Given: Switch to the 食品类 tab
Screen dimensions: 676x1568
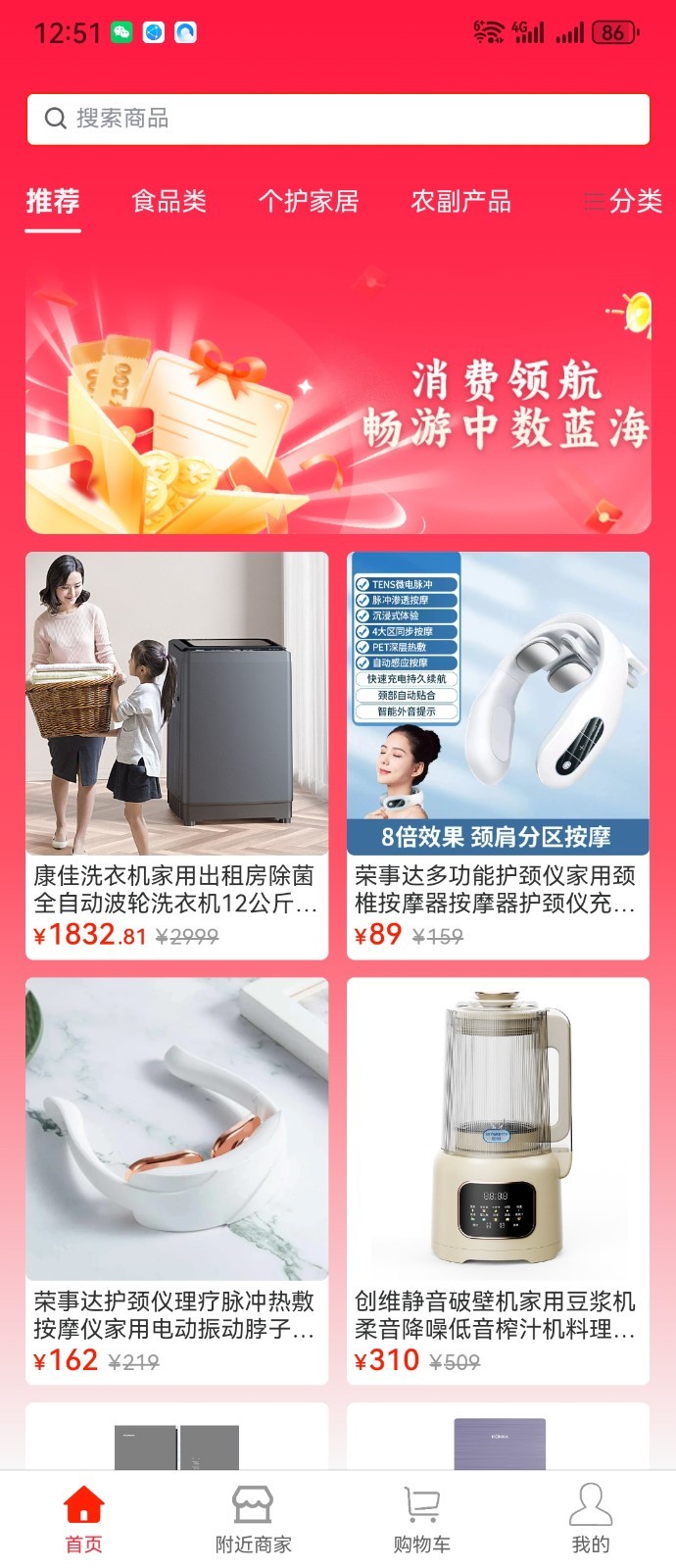Looking at the screenshot, I should pos(169,202).
